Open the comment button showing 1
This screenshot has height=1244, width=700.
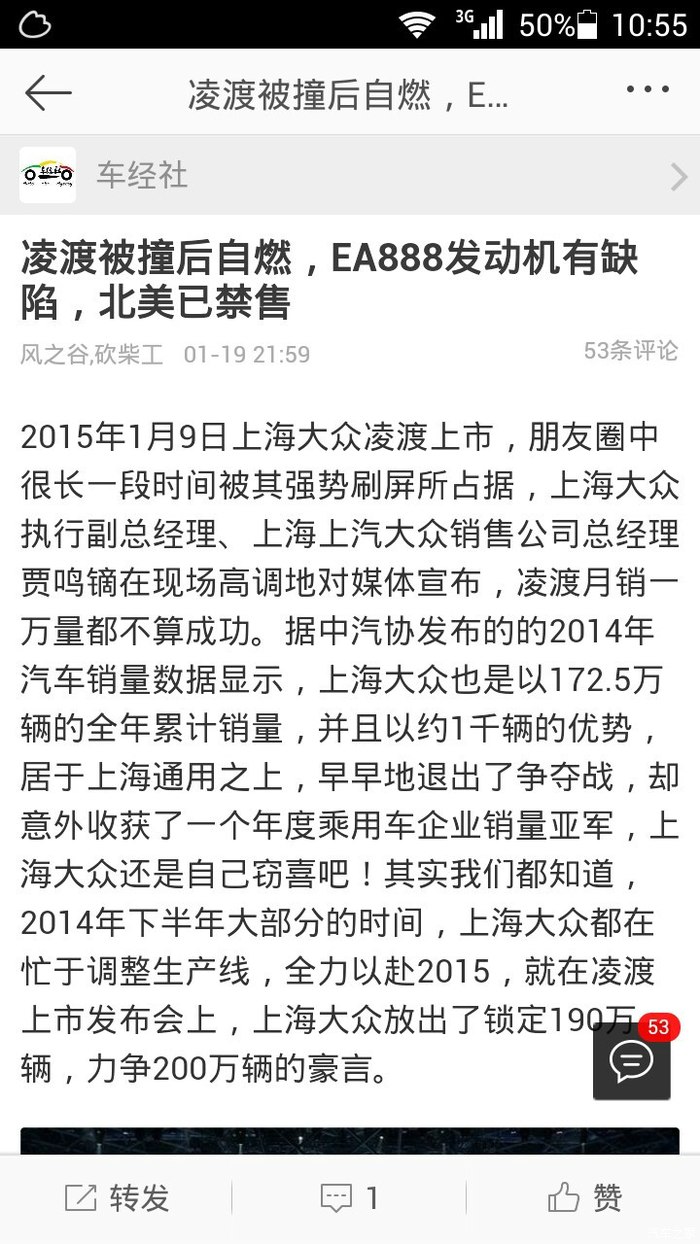coord(349,1198)
